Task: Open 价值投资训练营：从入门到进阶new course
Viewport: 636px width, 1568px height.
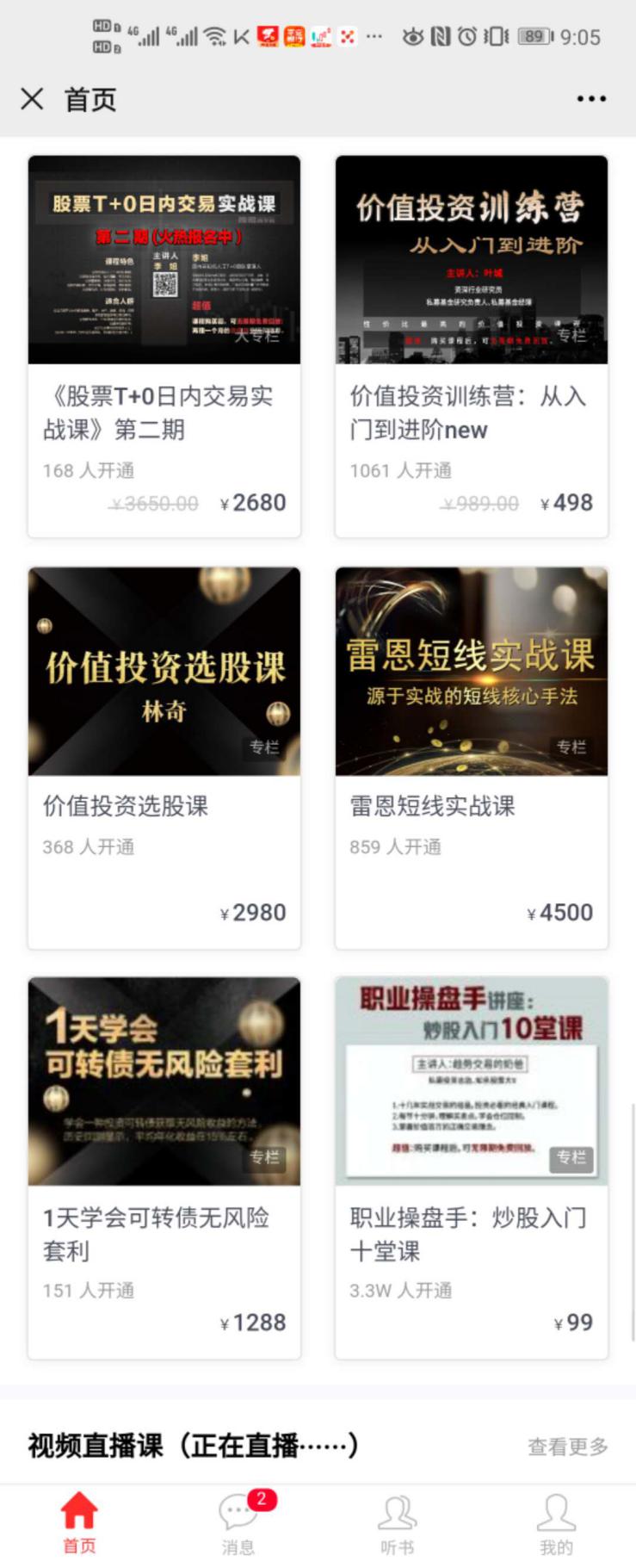Action: (471, 344)
